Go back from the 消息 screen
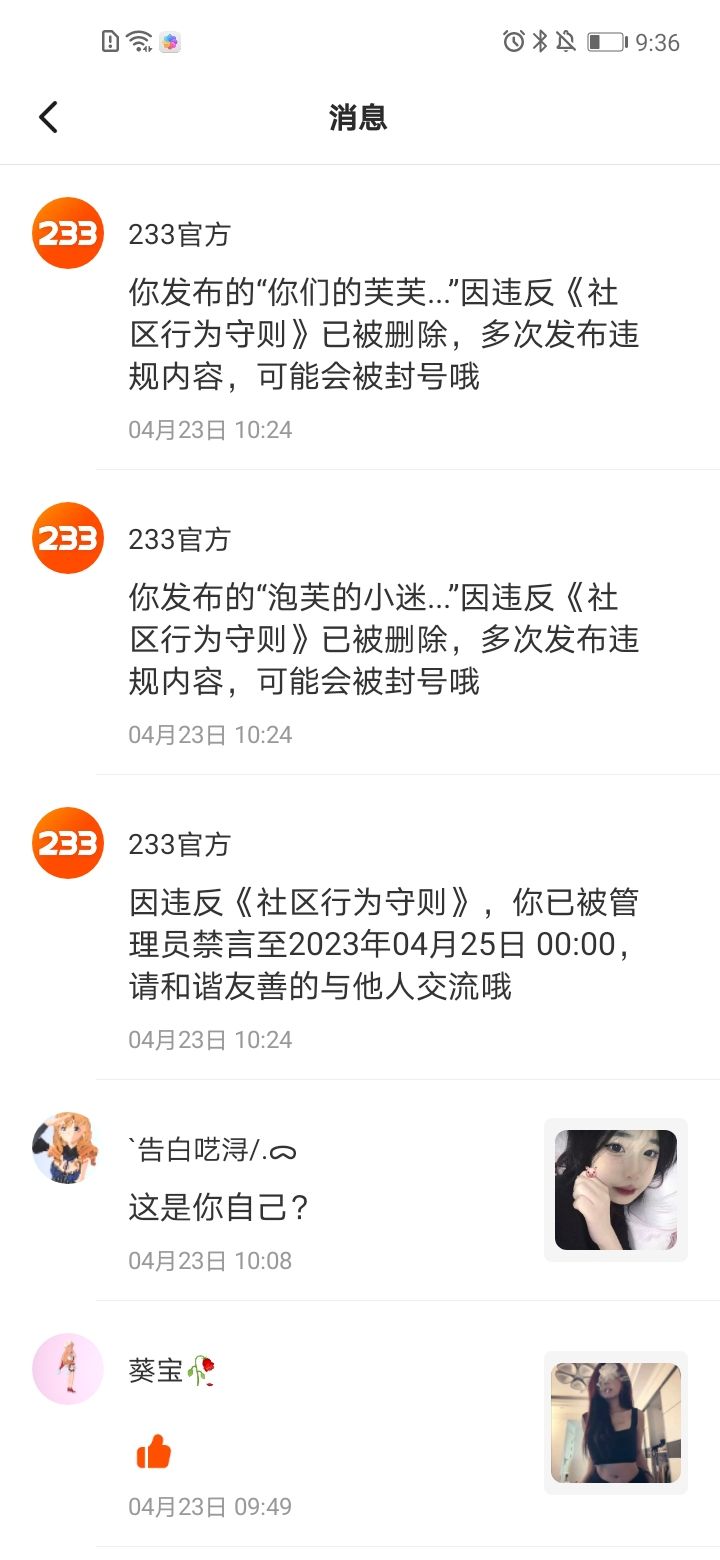 [48, 117]
